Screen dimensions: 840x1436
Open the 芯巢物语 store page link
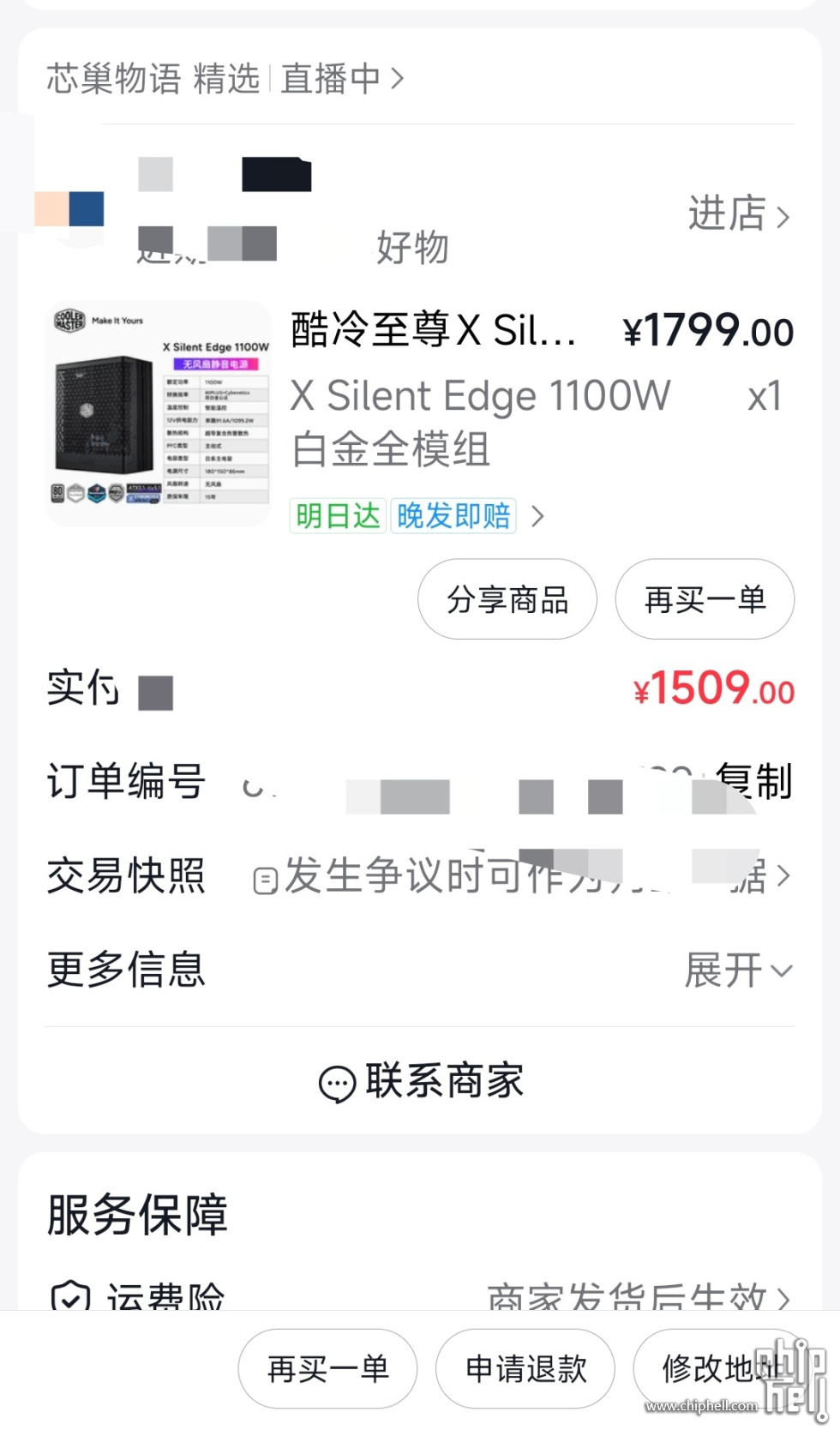tap(113, 77)
